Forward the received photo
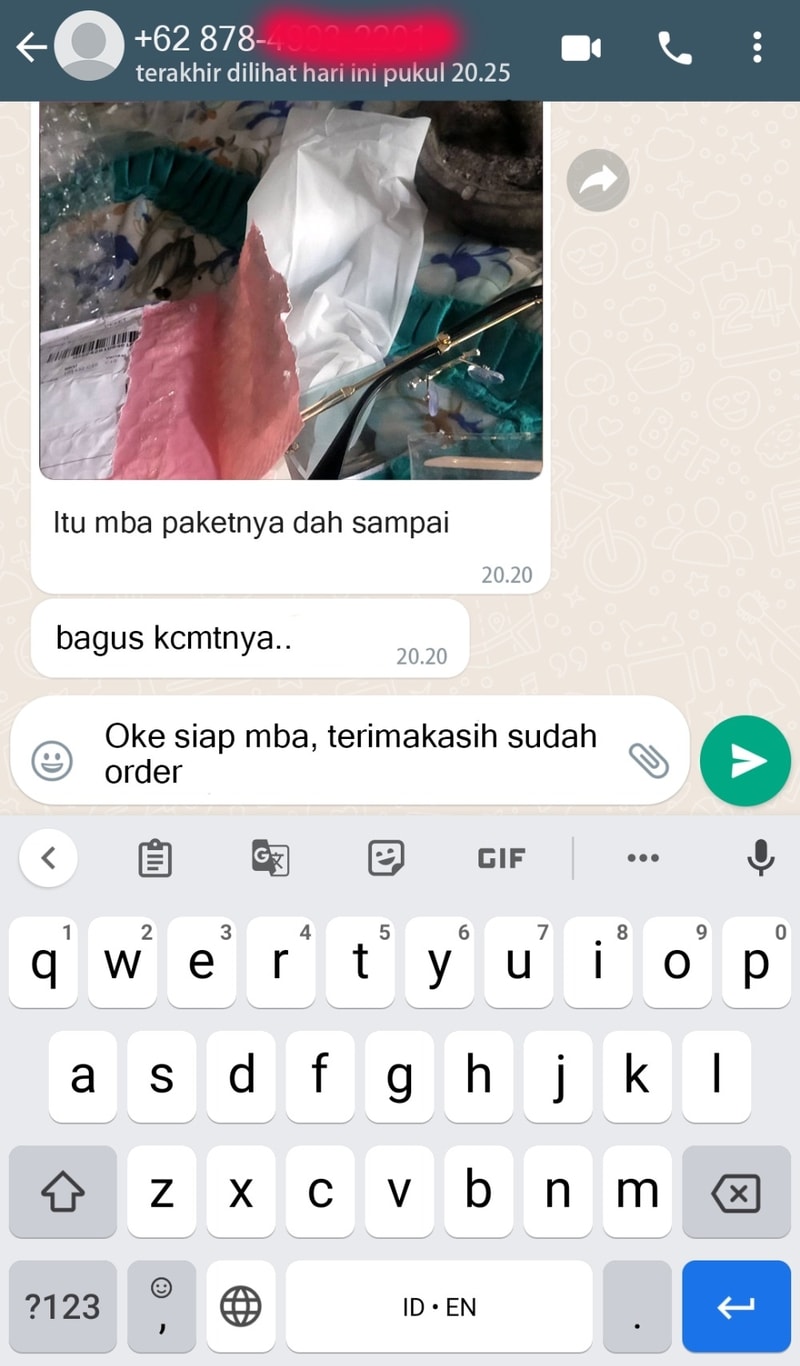This screenshot has height=1366, width=800. 598,180
